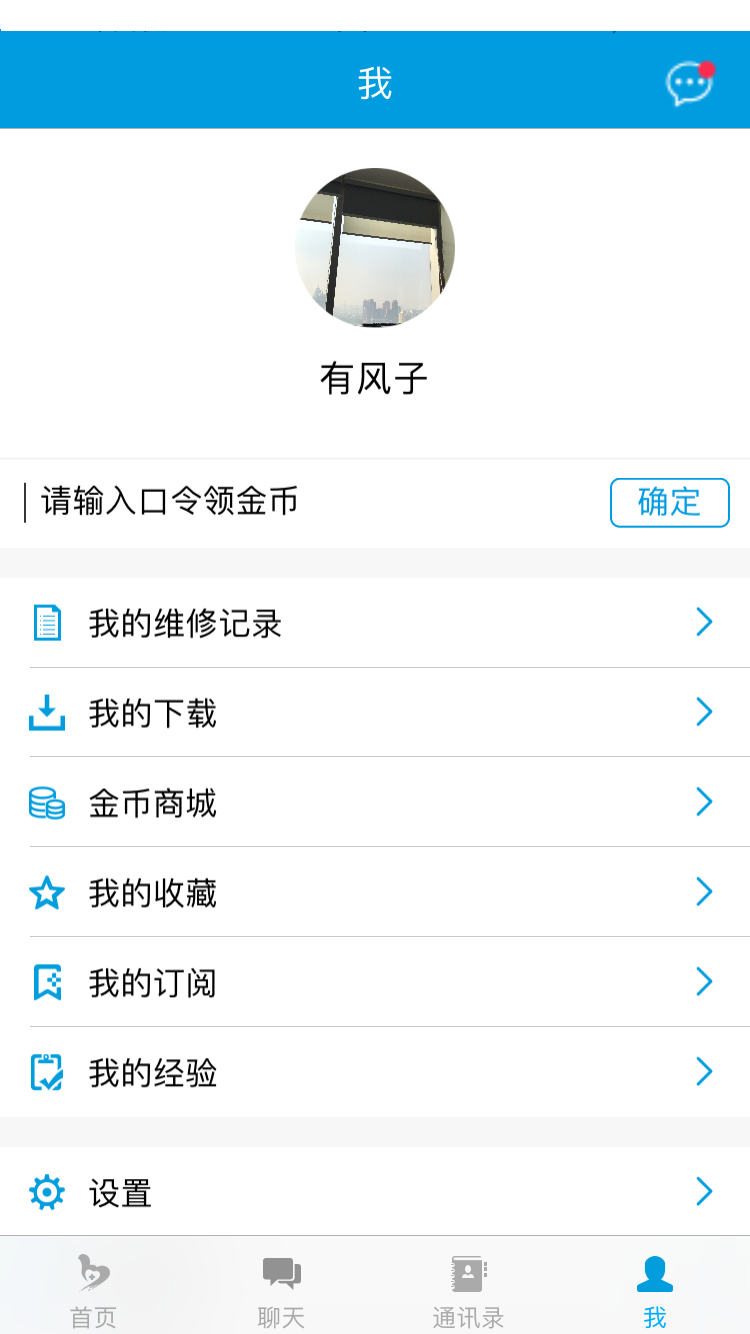View 我的收藏
The height and width of the screenshot is (1334, 750).
375,893
